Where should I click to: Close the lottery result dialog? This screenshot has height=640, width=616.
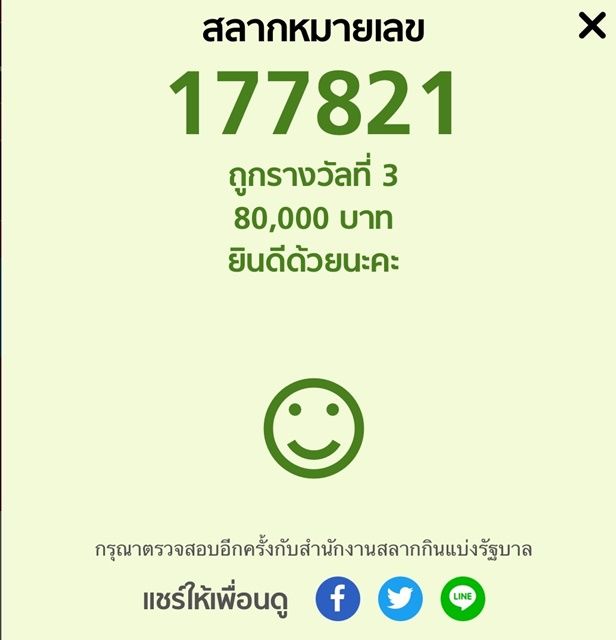click(592, 26)
